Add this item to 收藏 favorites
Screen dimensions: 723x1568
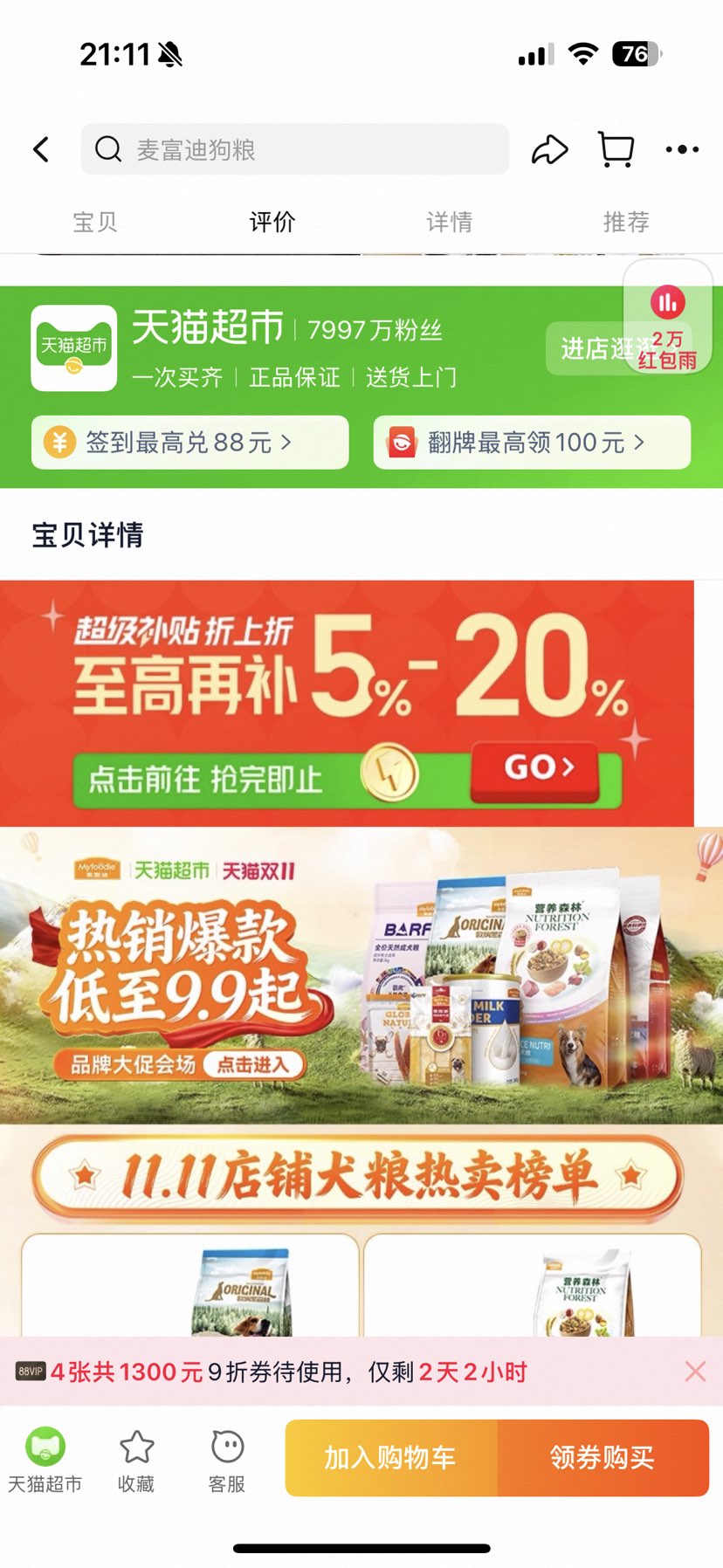(x=136, y=1459)
